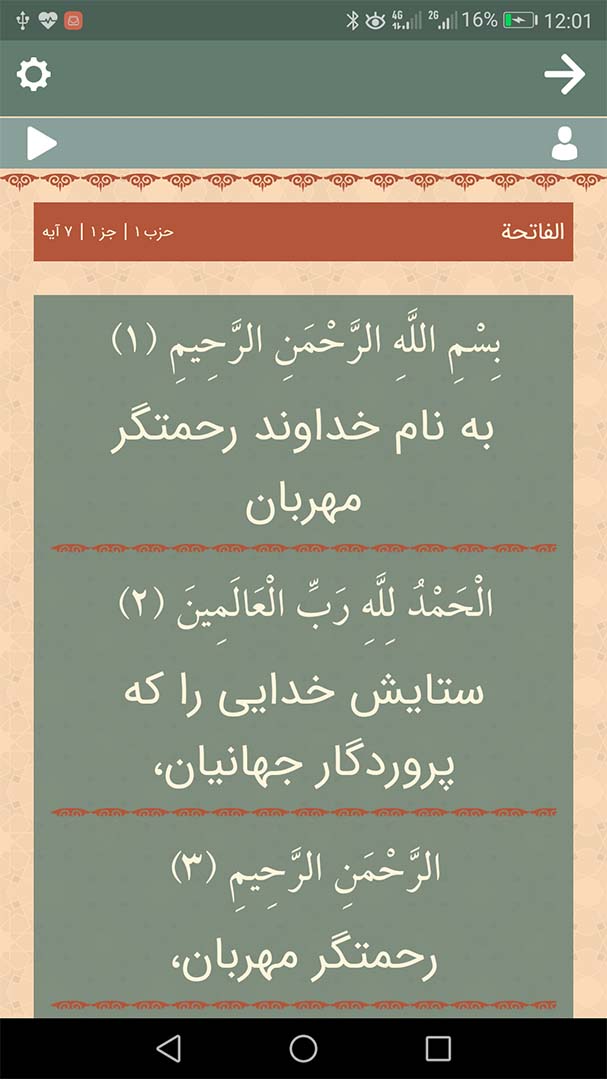The image size is (607, 1080).
Task: Go to the home screen
Action: coord(303,1048)
